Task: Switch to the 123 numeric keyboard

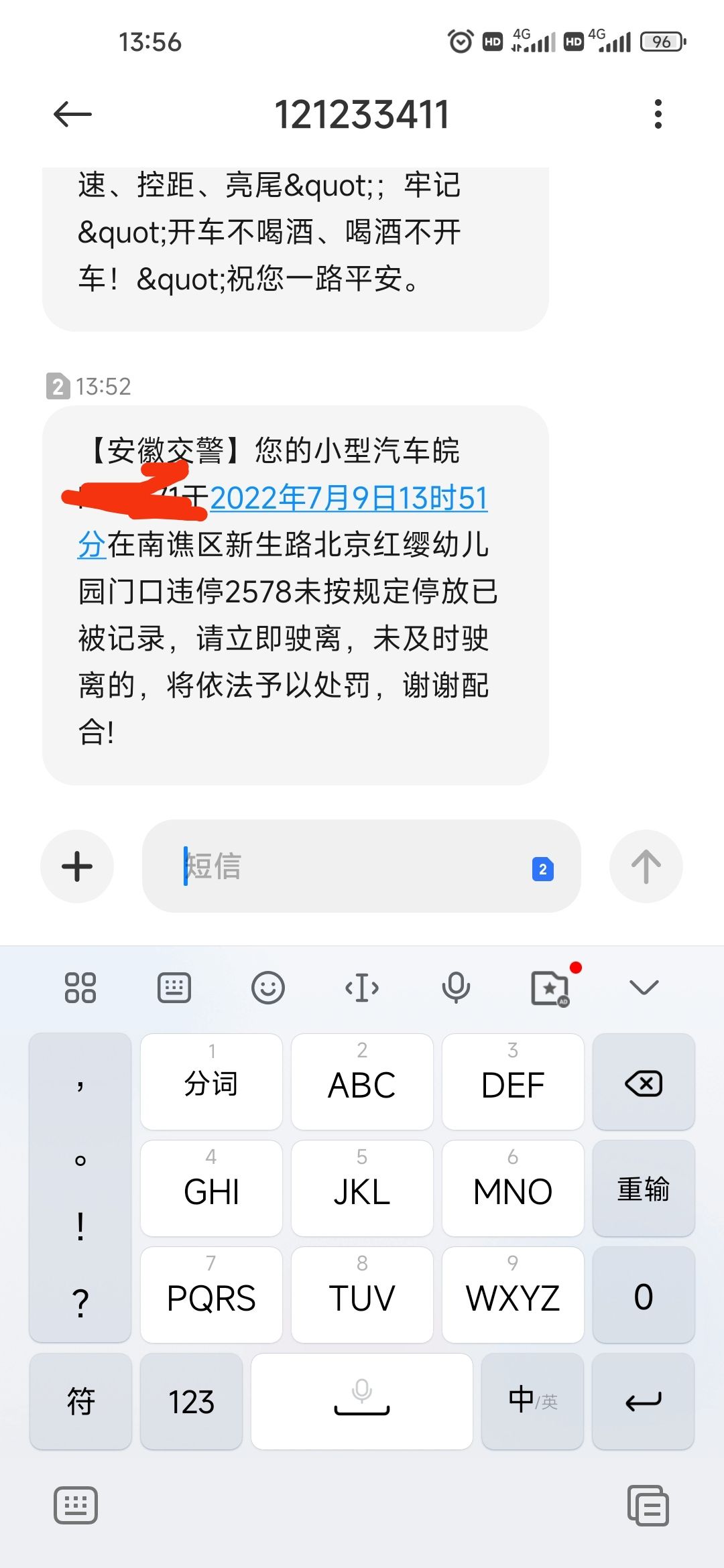Action: click(192, 1401)
